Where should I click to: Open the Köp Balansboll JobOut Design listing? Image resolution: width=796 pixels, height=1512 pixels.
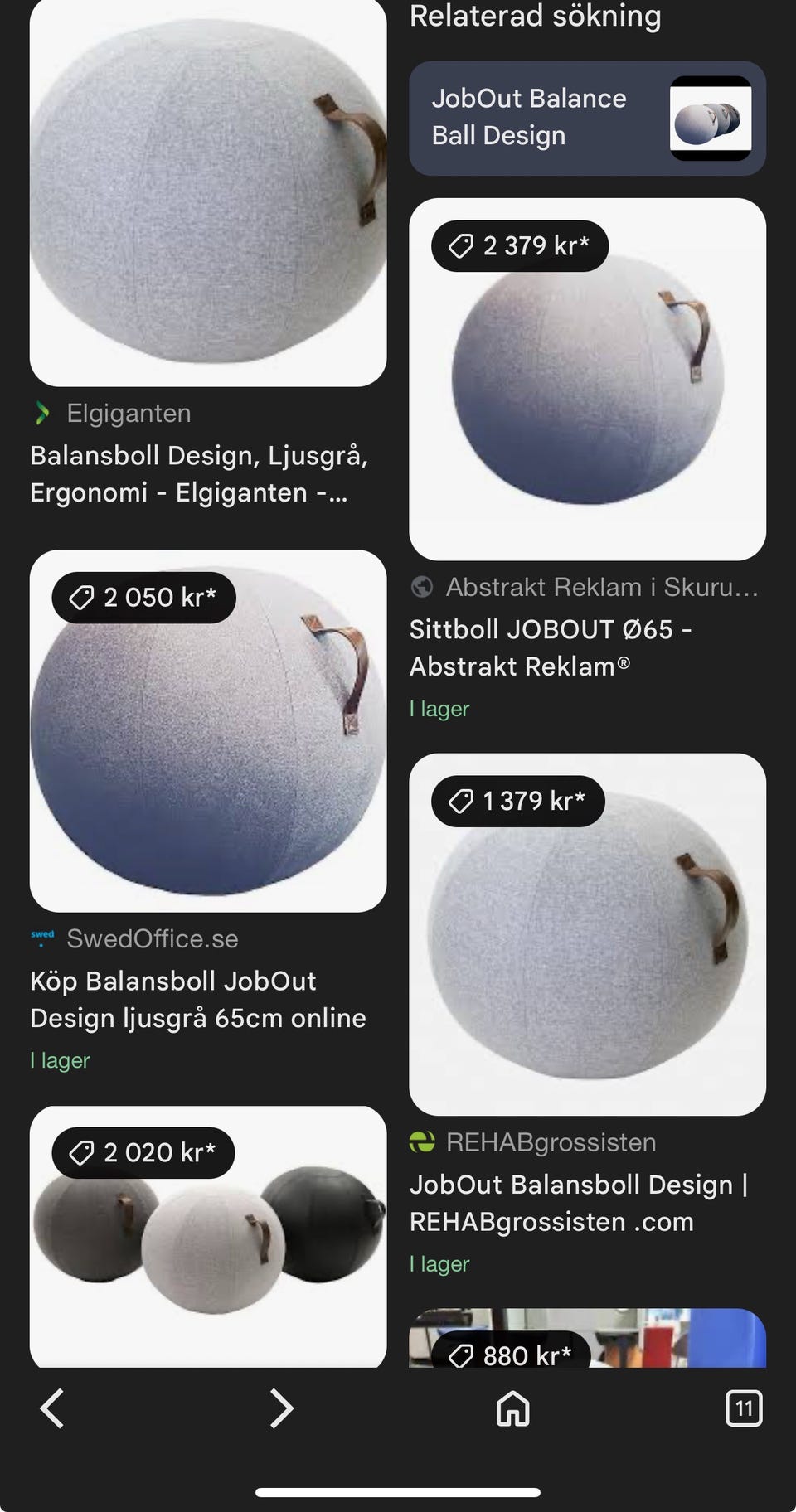tap(197, 999)
